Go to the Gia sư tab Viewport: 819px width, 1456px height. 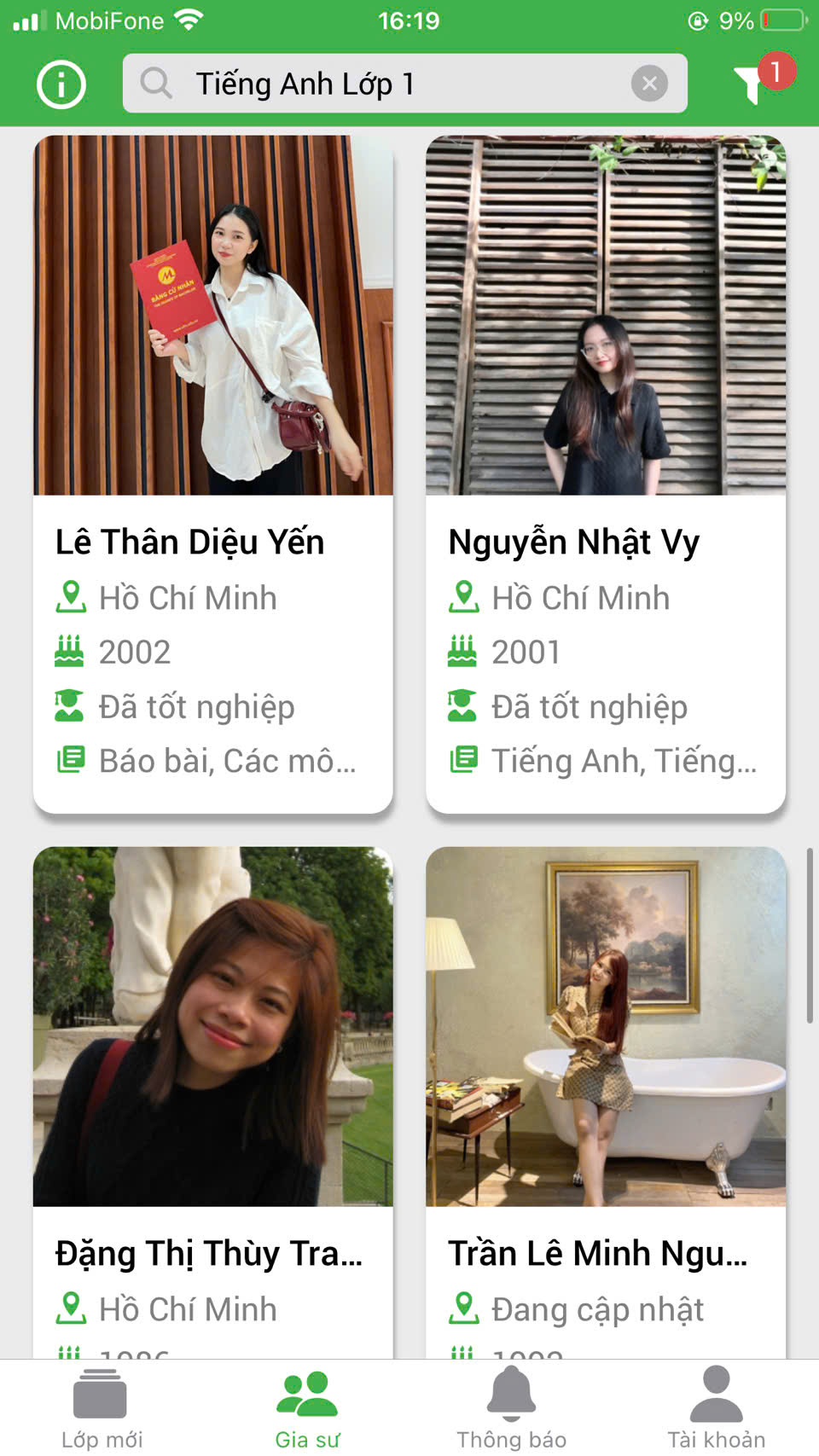(x=307, y=1409)
